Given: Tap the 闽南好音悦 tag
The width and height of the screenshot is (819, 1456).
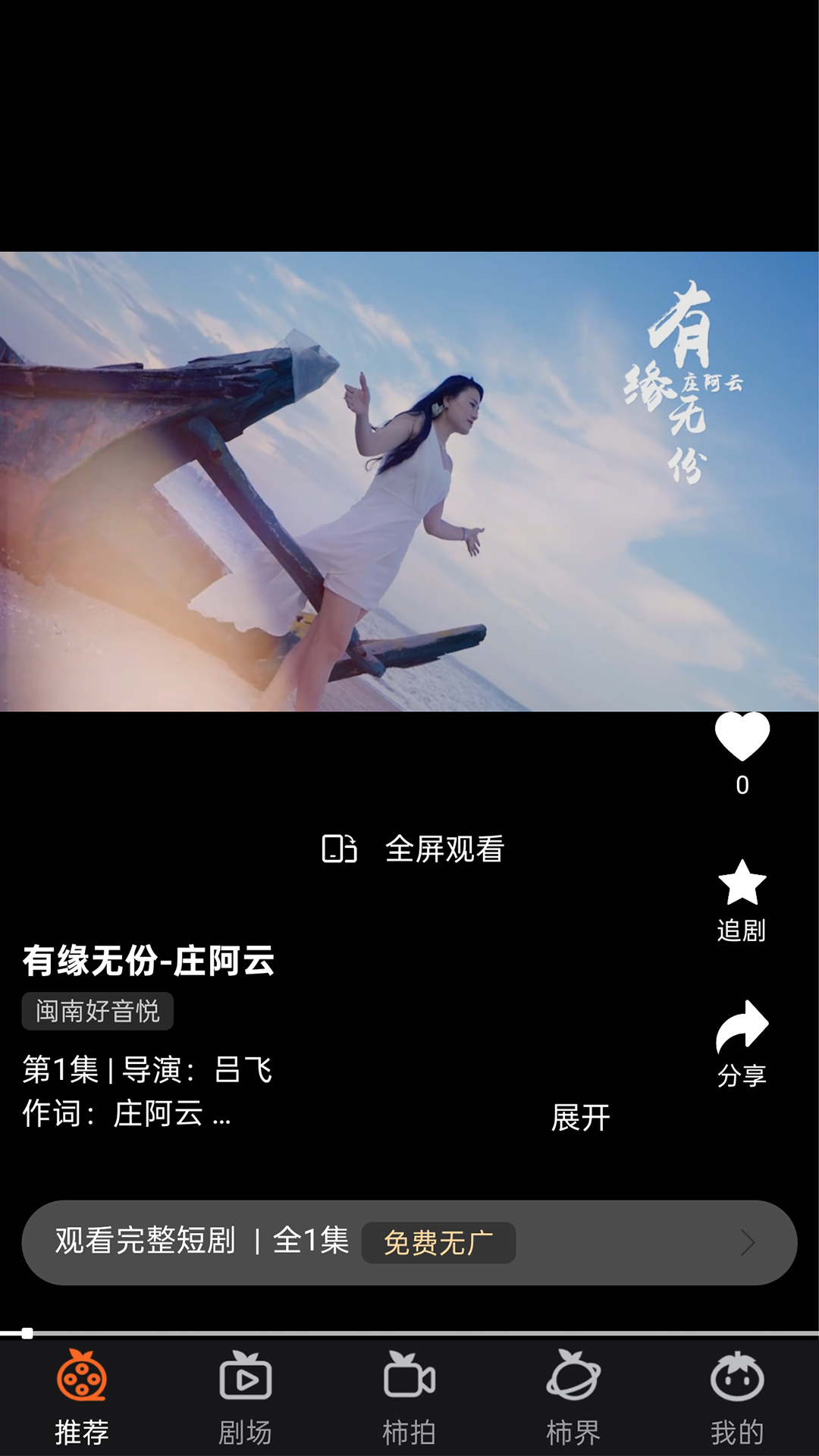Looking at the screenshot, I should [x=96, y=1012].
